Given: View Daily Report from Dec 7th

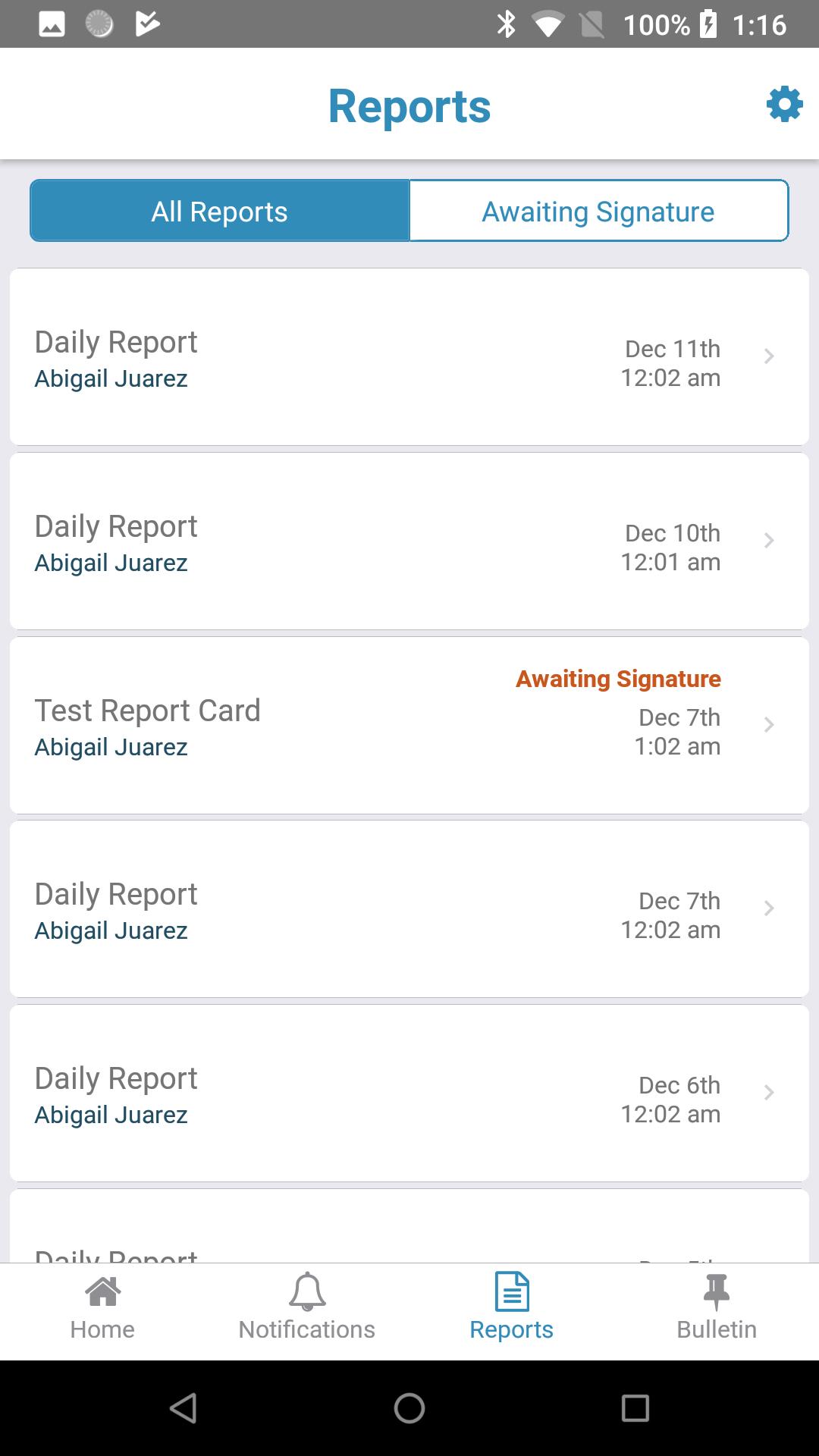Looking at the screenshot, I should coord(409,908).
